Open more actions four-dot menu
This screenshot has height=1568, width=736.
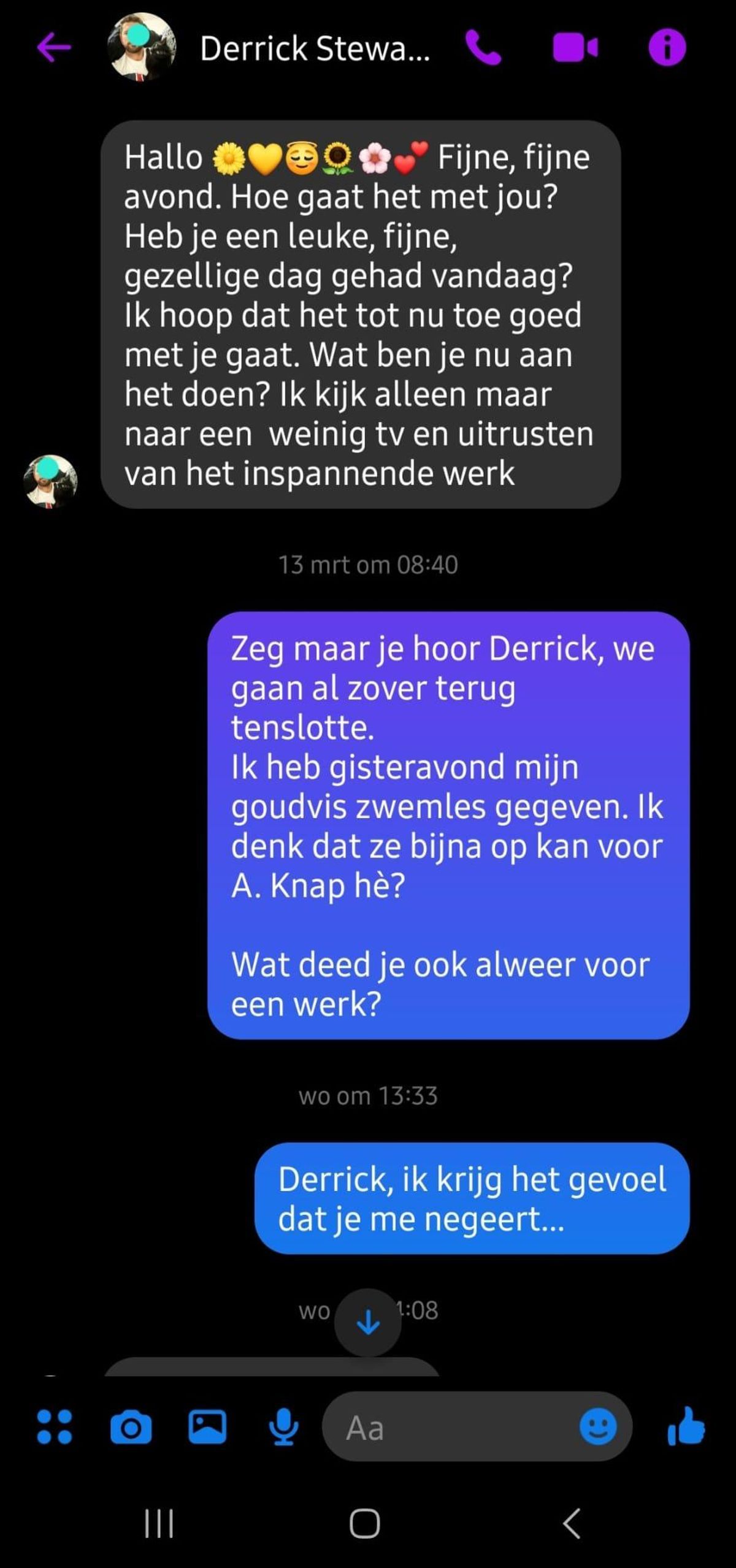pos(55,1427)
